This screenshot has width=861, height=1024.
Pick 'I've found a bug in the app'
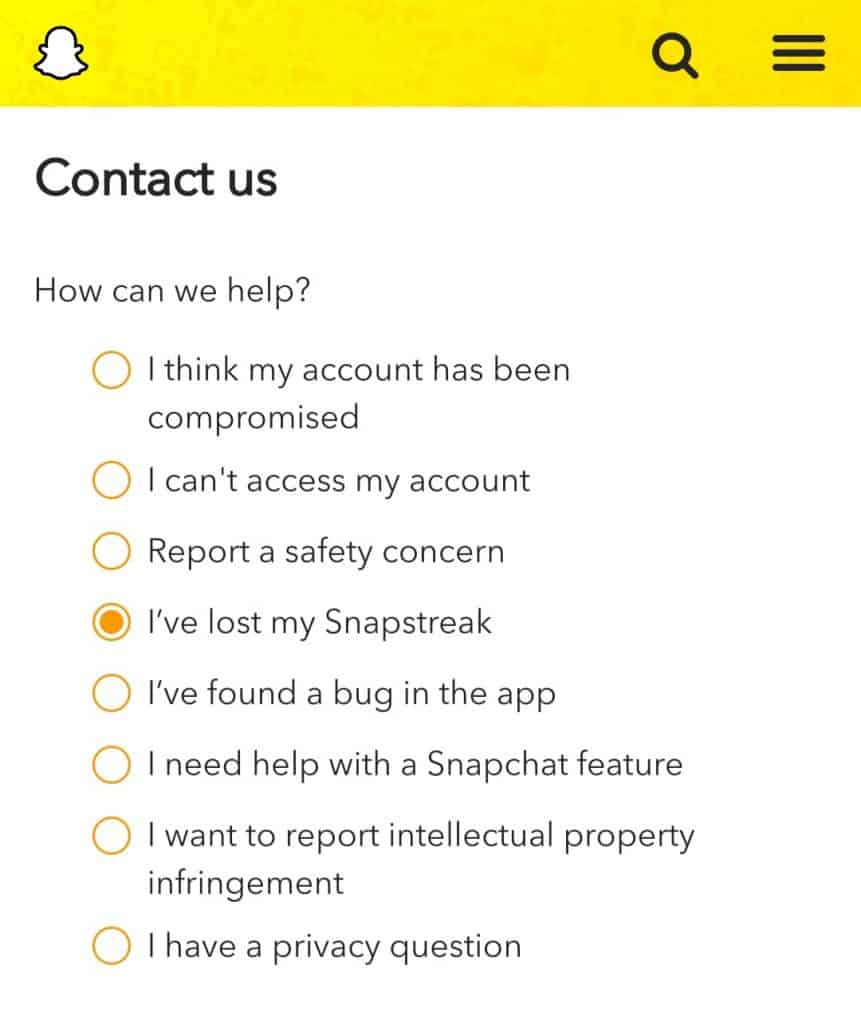[110, 692]
